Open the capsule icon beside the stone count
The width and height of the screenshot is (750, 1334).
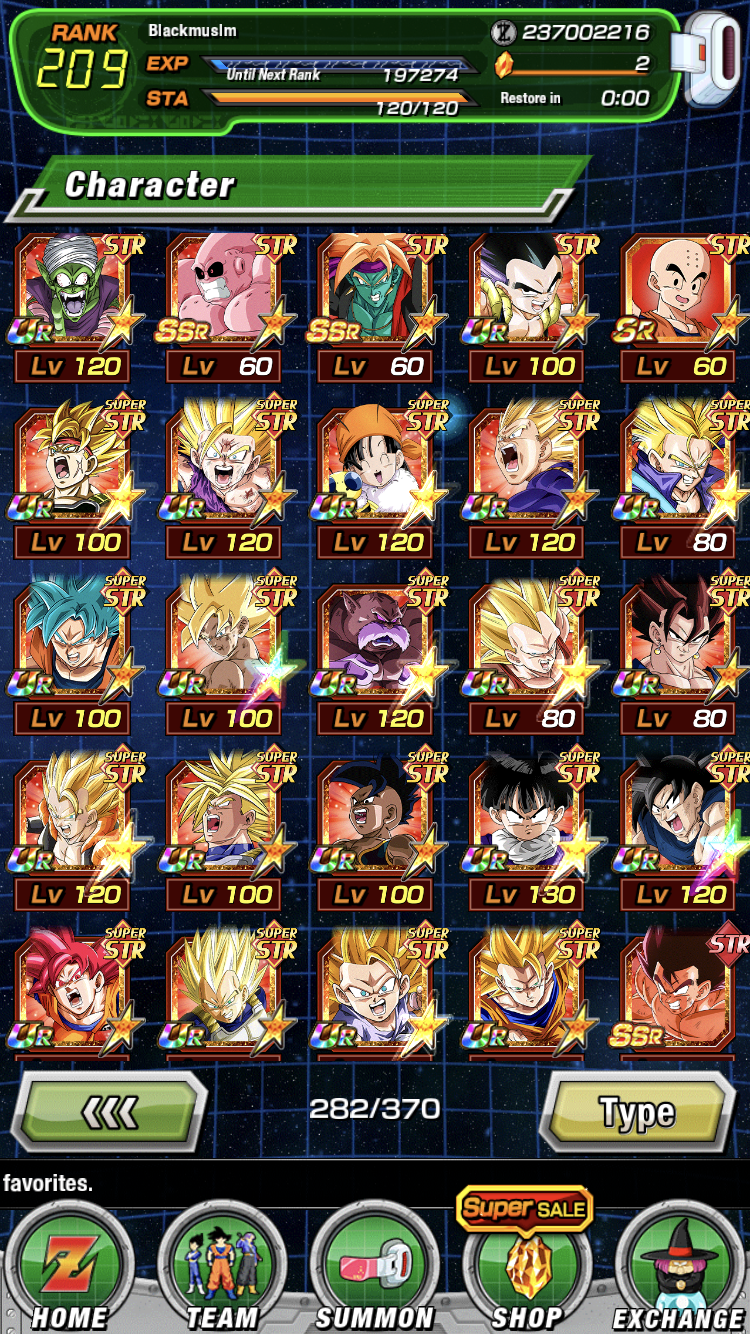[x=707, y=57]
